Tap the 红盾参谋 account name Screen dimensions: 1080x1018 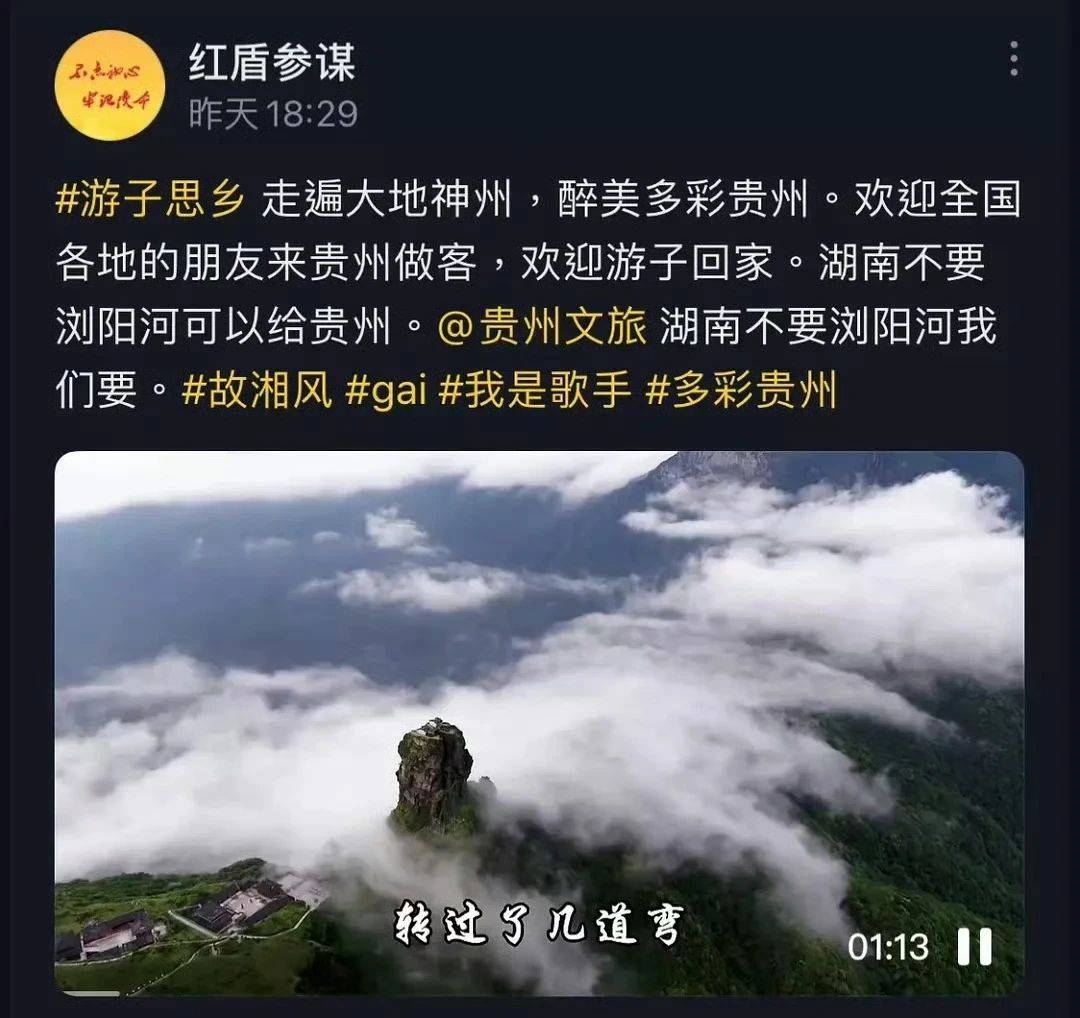272,64
